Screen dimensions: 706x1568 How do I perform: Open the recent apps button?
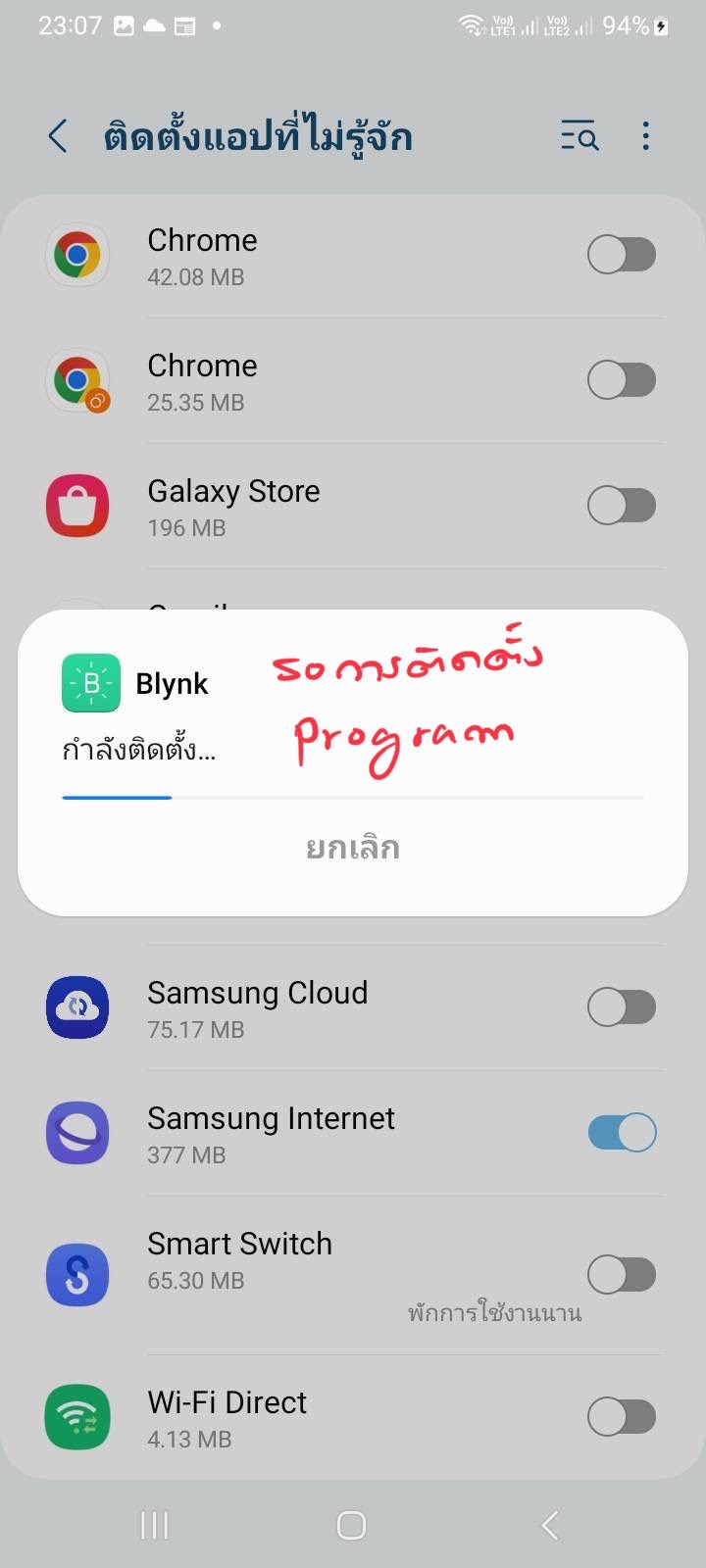[x=155, y=1525]
